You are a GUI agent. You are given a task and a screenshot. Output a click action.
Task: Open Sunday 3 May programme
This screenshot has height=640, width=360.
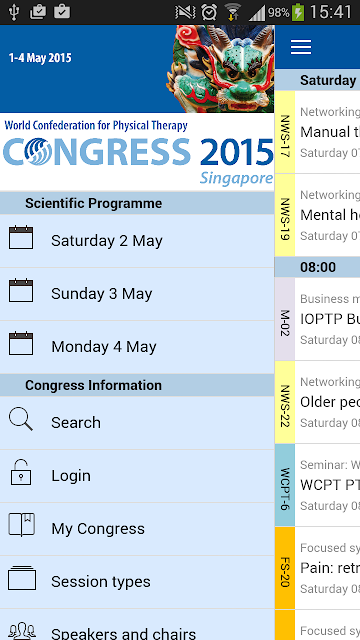[x=137, y=294]
